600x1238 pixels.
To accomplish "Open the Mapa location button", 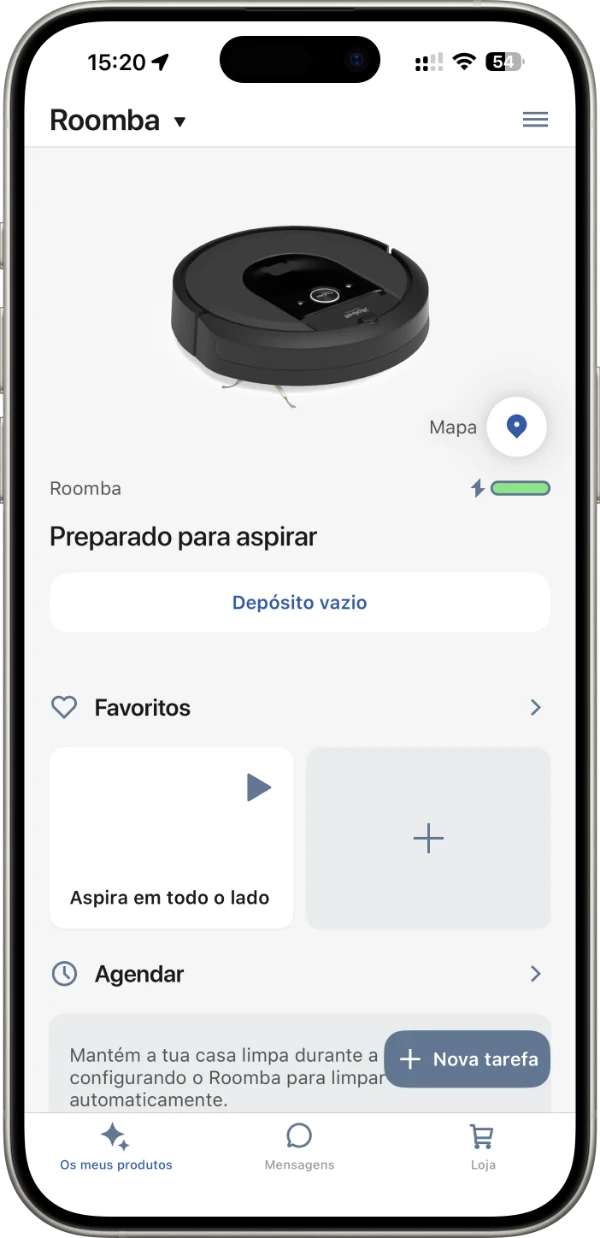I will click(516, 427).
